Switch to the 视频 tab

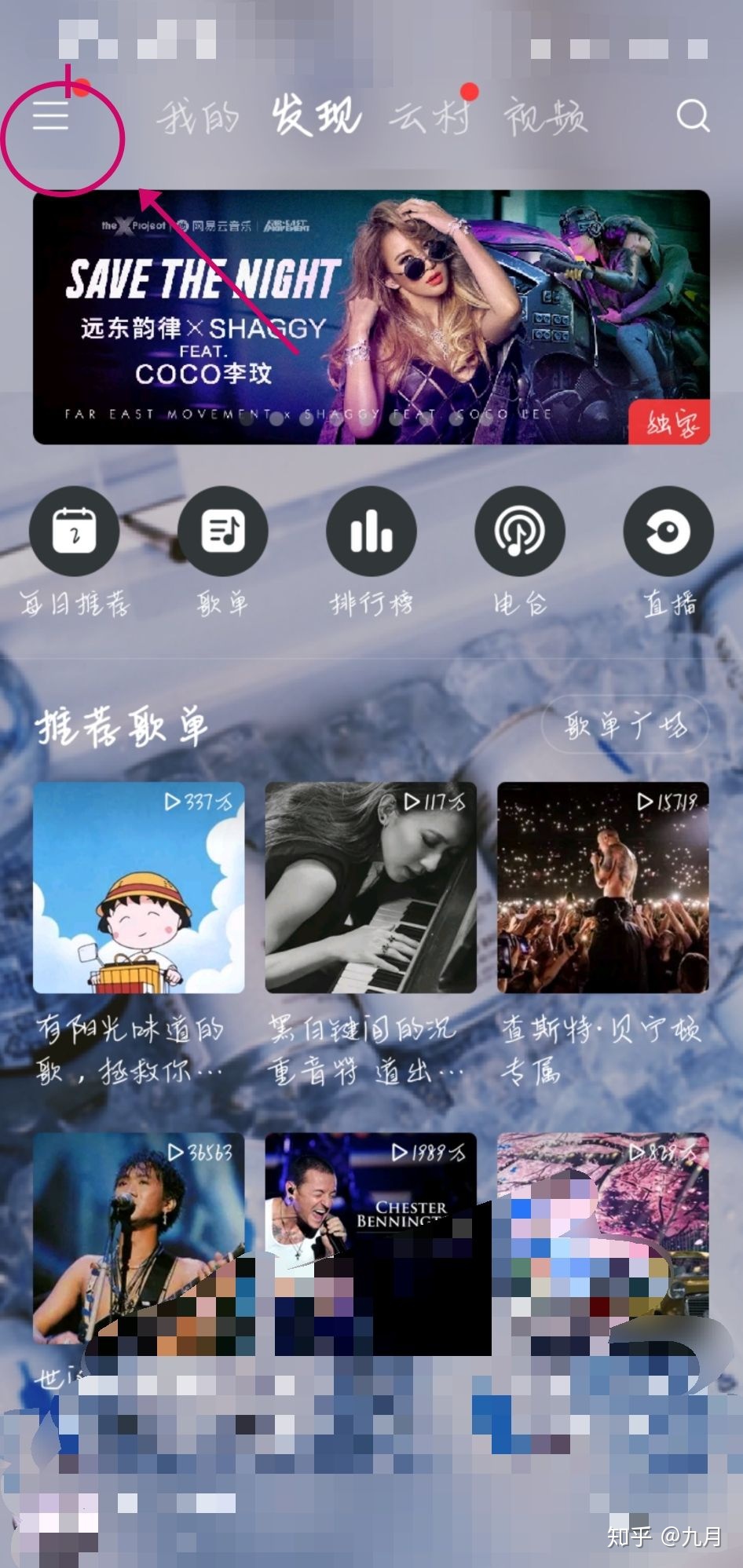547,116
